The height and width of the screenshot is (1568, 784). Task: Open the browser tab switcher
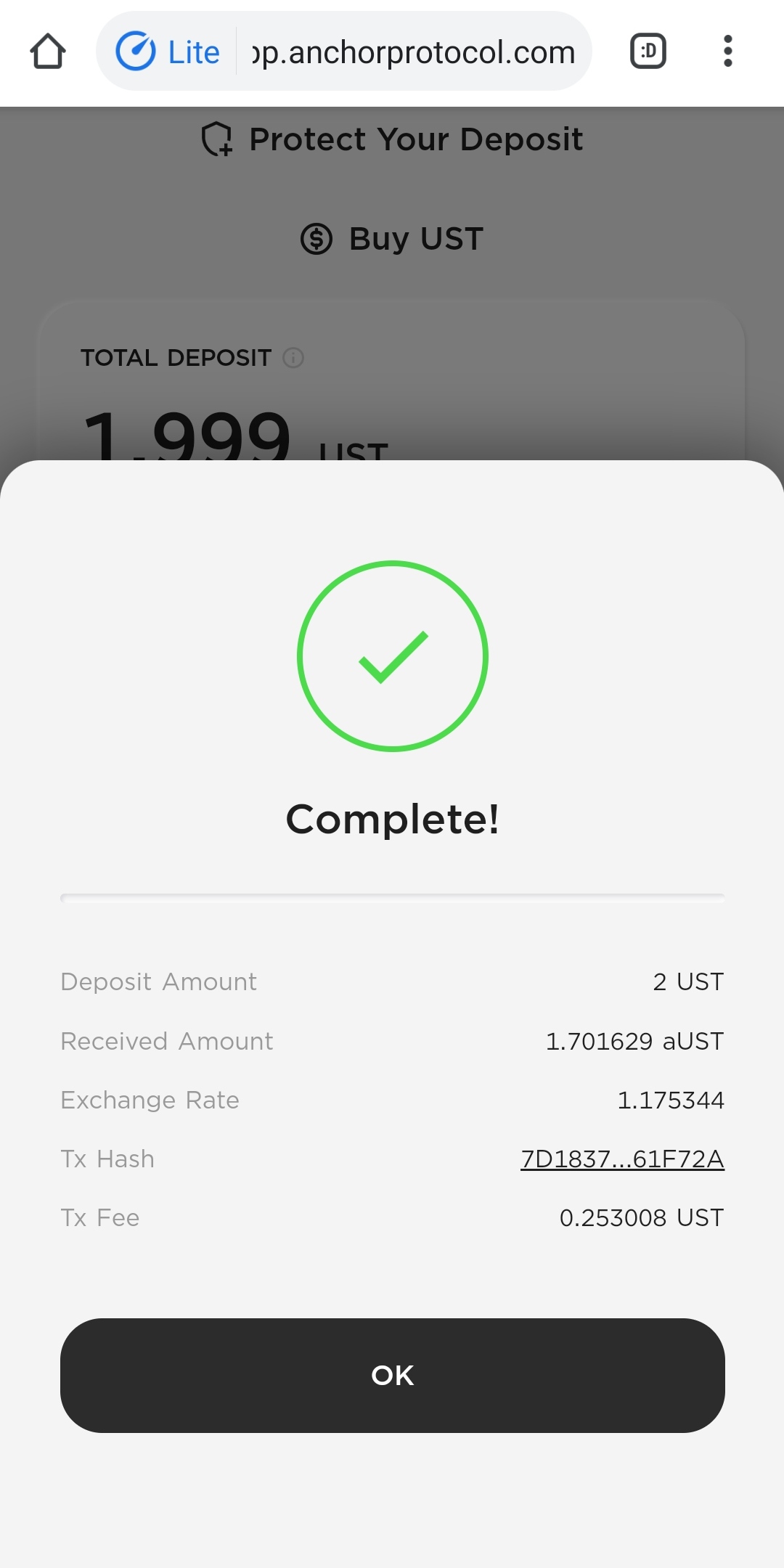pos(648,52)
